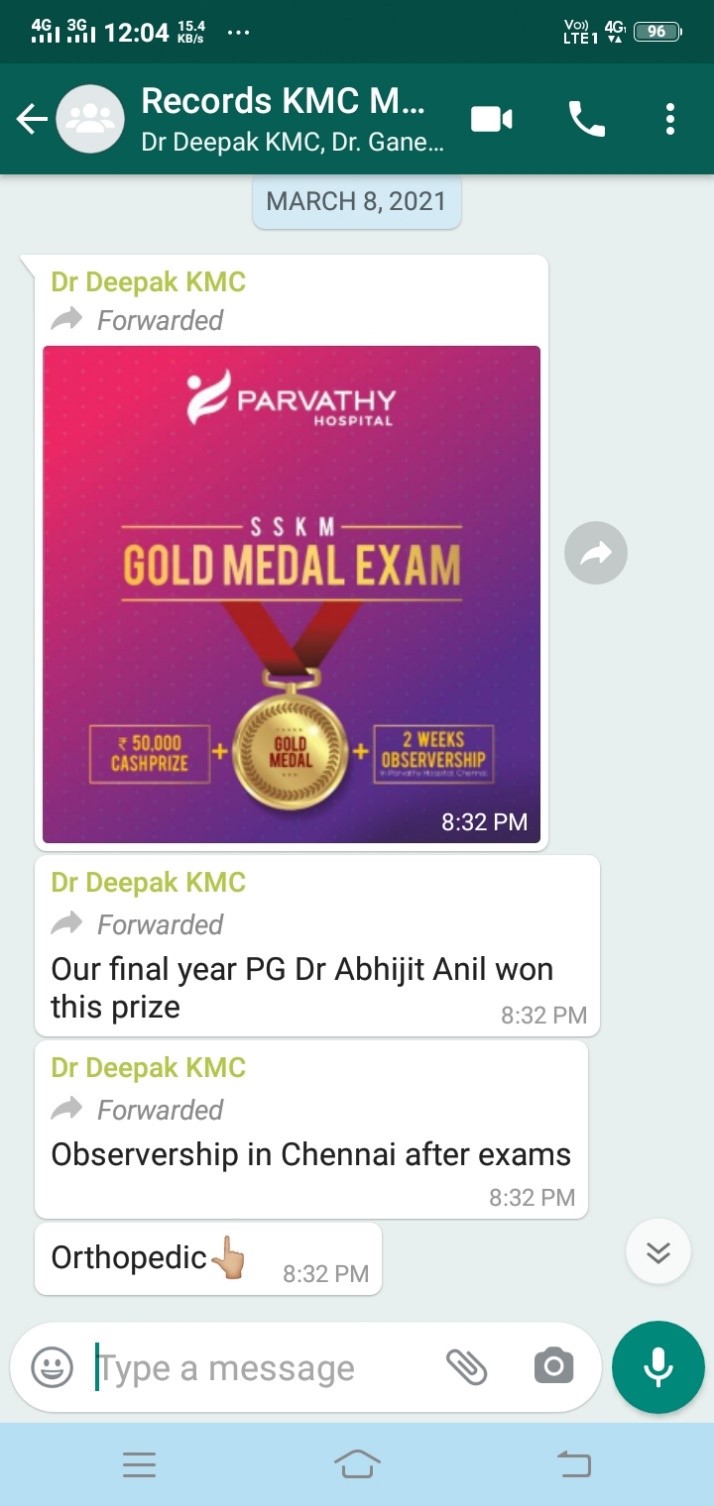This screenshot has height=1506, width=714.
Task: Go to the system home screen
Action: pyautogui.click(x=357, y=1465)
